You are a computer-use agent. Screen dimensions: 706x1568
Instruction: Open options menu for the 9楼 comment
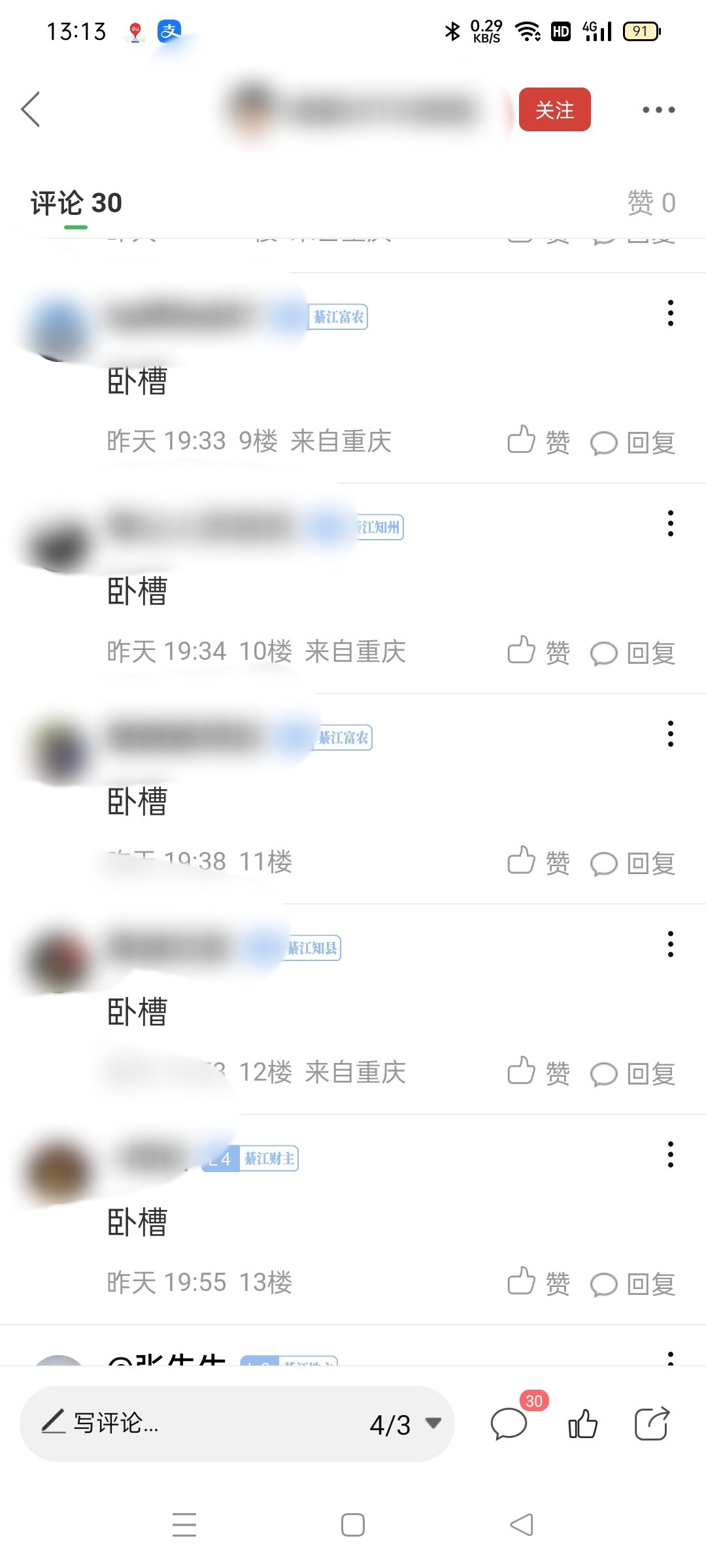click(670, 314)
